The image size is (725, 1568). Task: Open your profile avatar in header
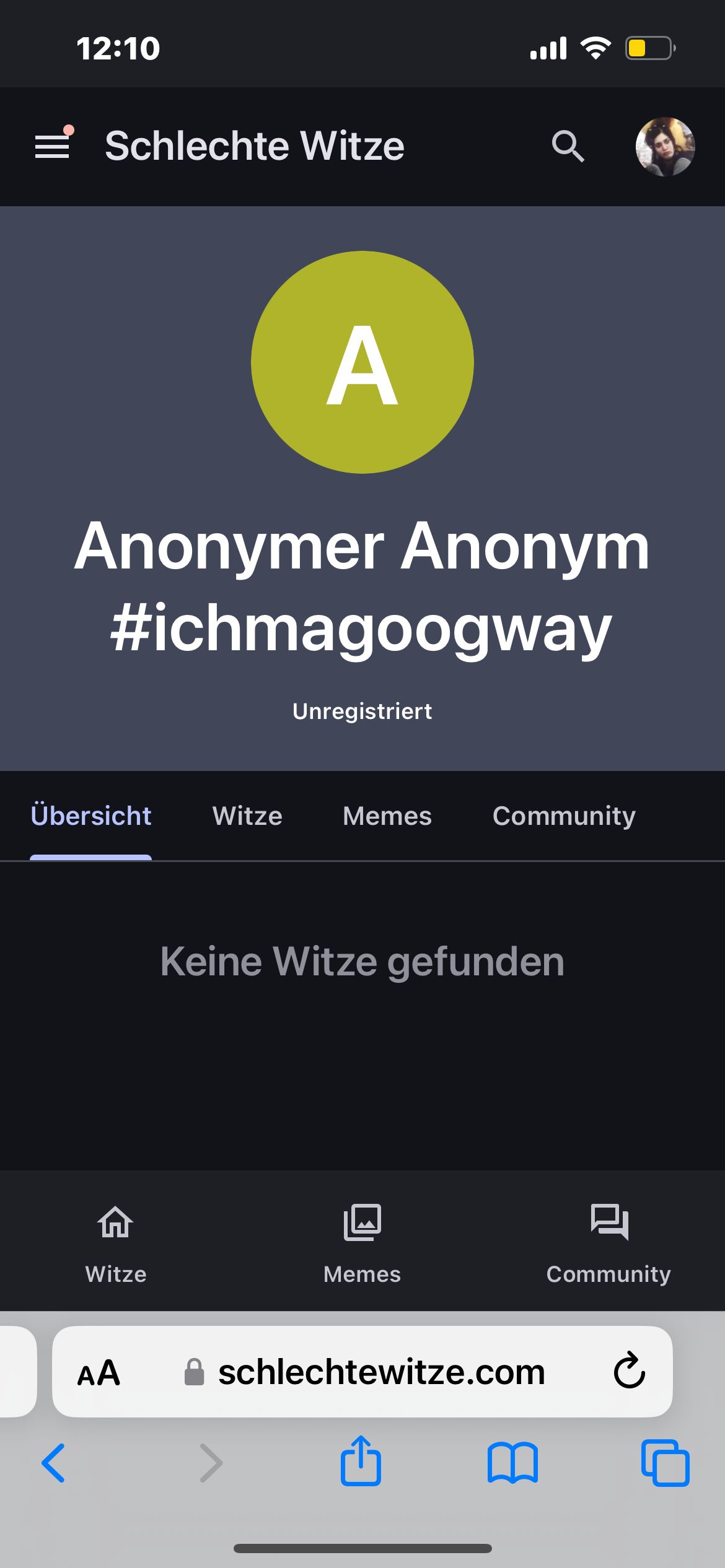(x=665, y=146)
